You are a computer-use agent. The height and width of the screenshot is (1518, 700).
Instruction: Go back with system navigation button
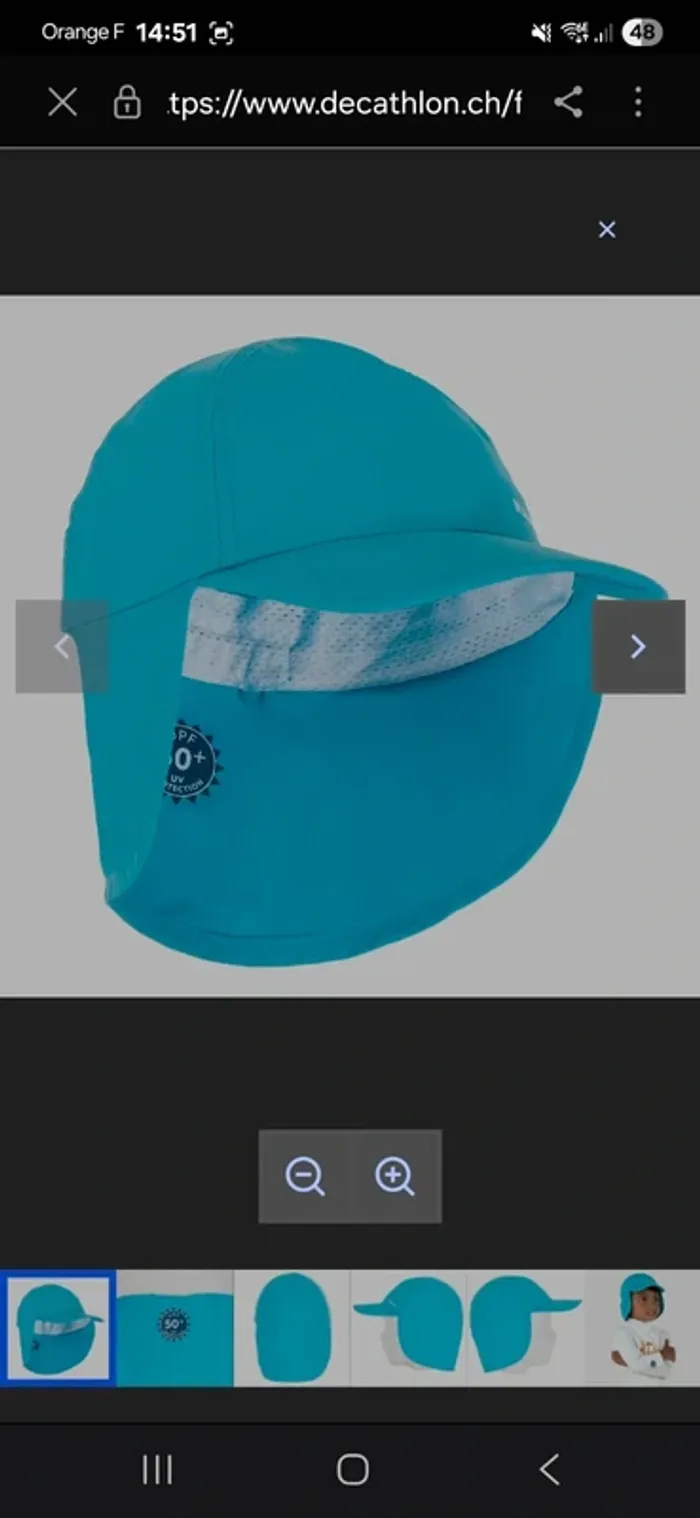point(548,1469)
